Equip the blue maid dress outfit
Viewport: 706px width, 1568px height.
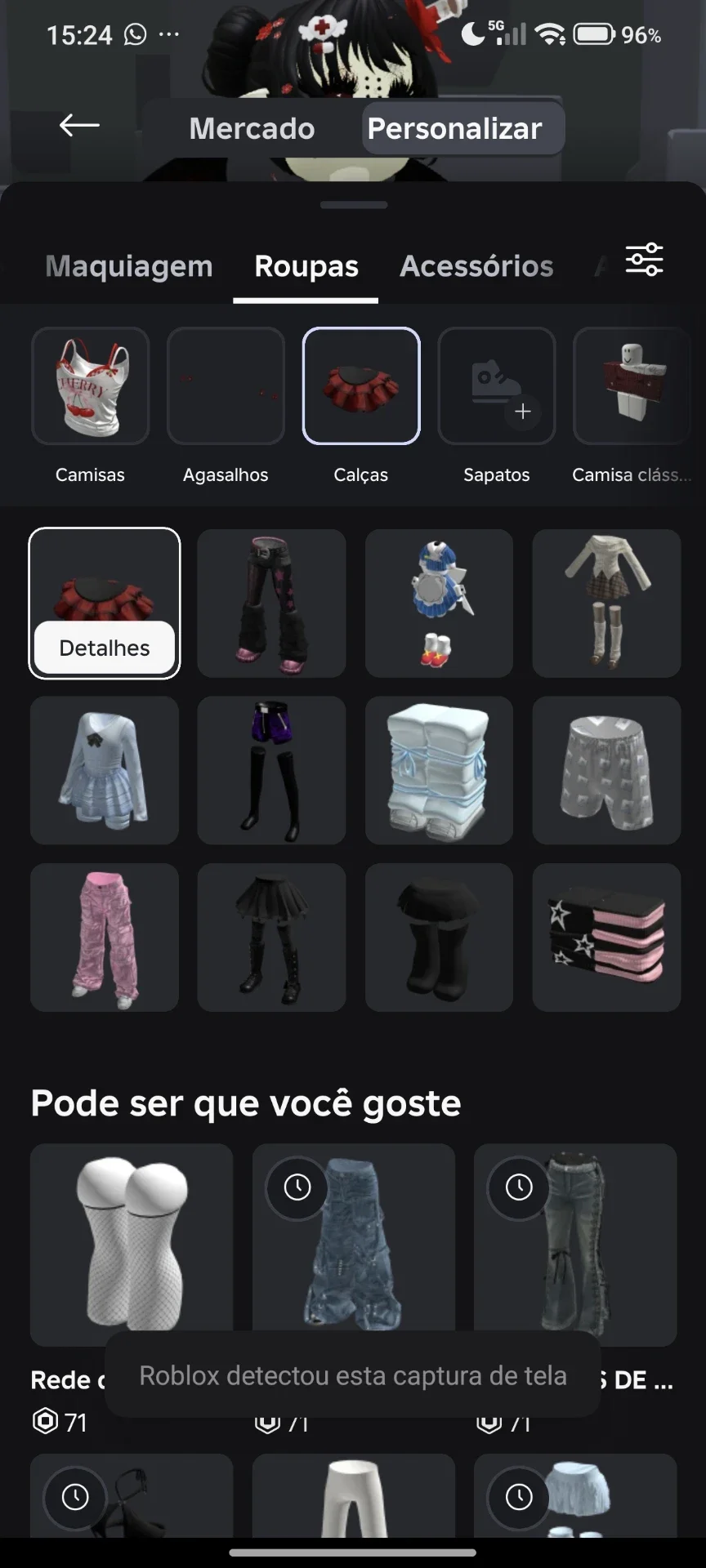pyautogui.click(x=439, y=604)
